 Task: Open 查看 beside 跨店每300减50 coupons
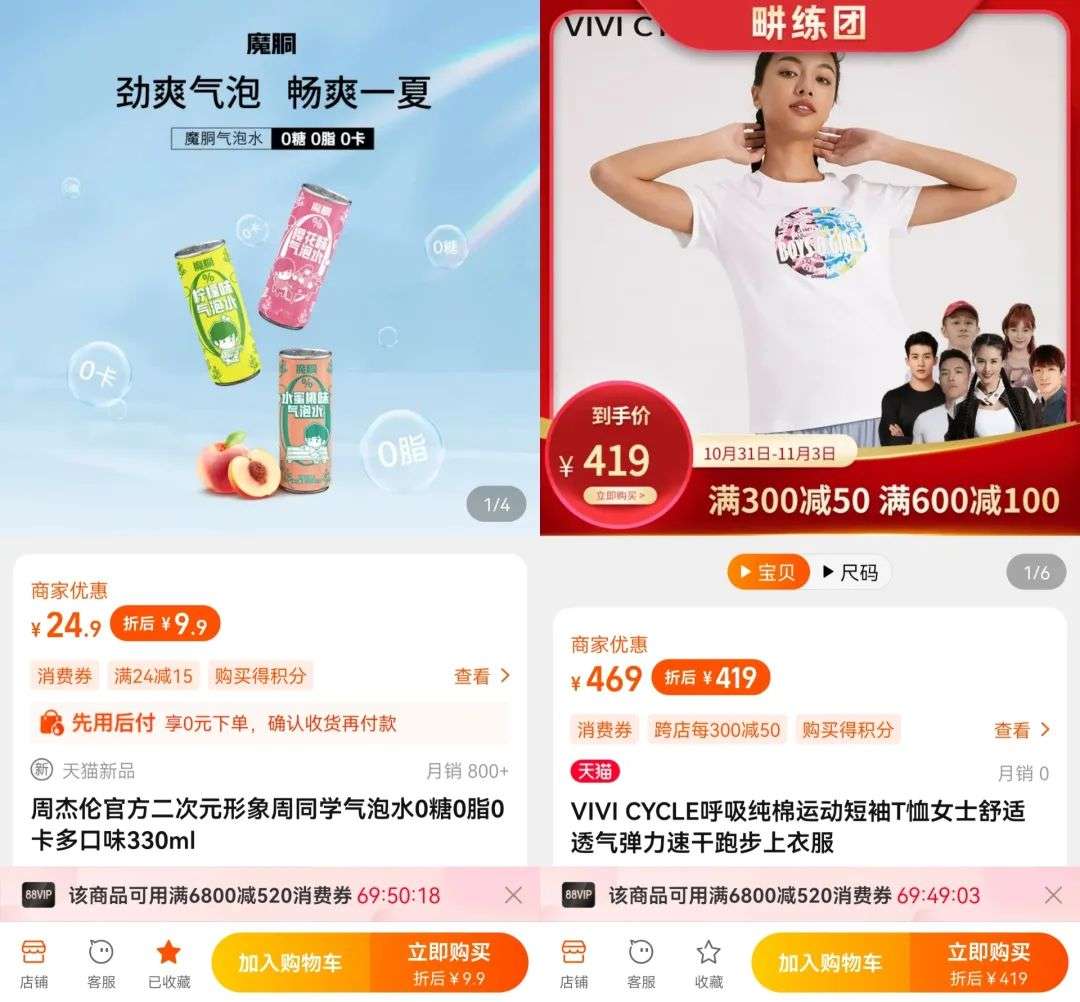(1022, 730)
